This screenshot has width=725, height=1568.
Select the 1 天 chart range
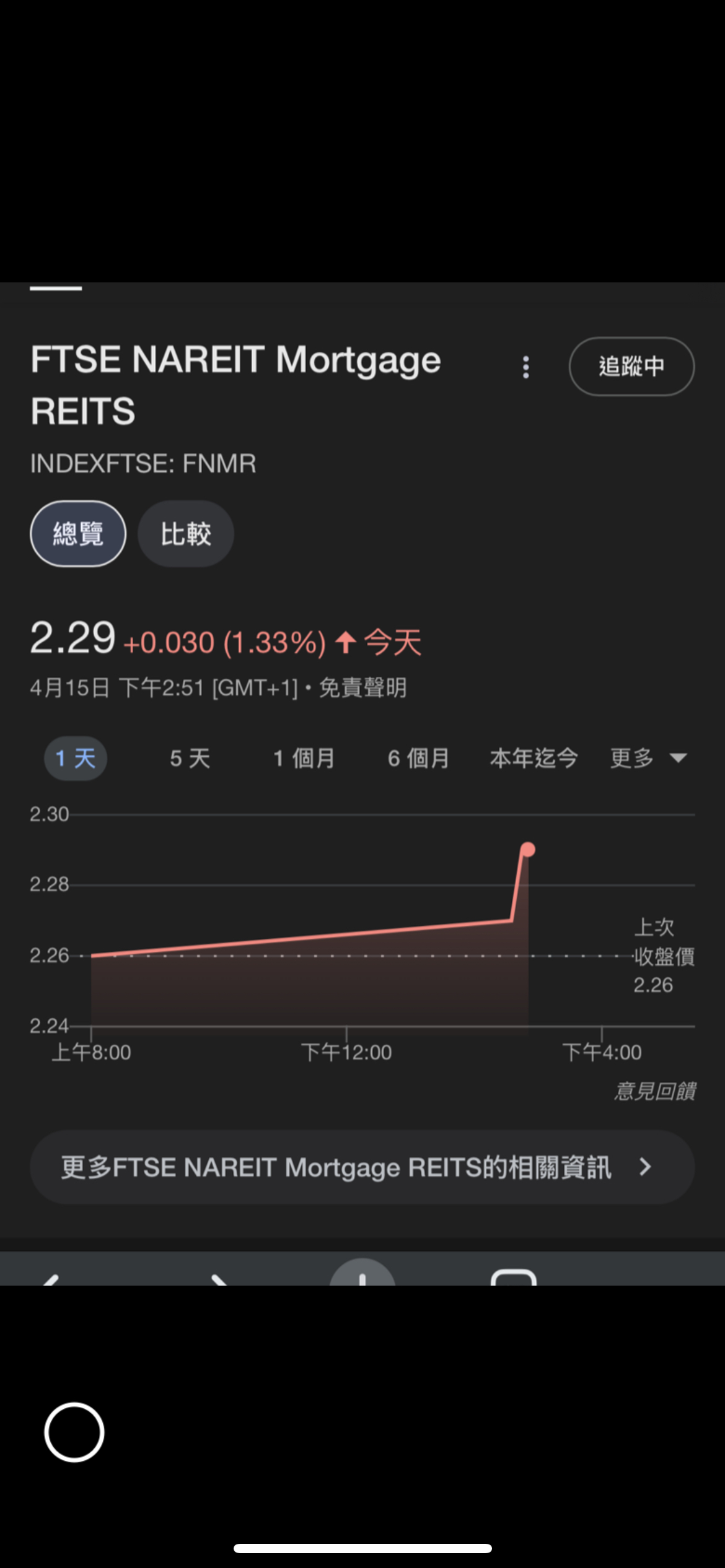point(76,758)
